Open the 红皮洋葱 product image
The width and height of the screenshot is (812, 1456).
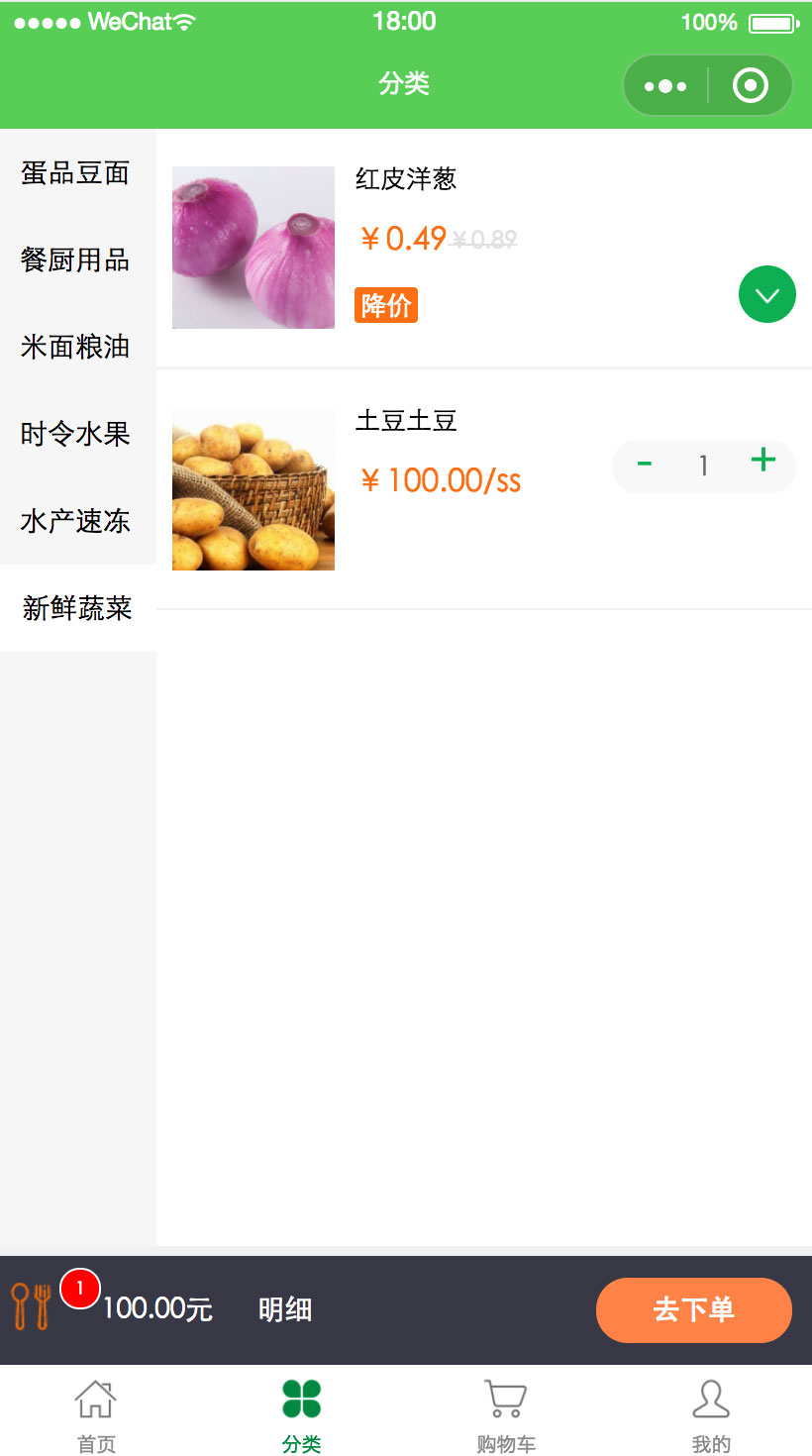254,248
